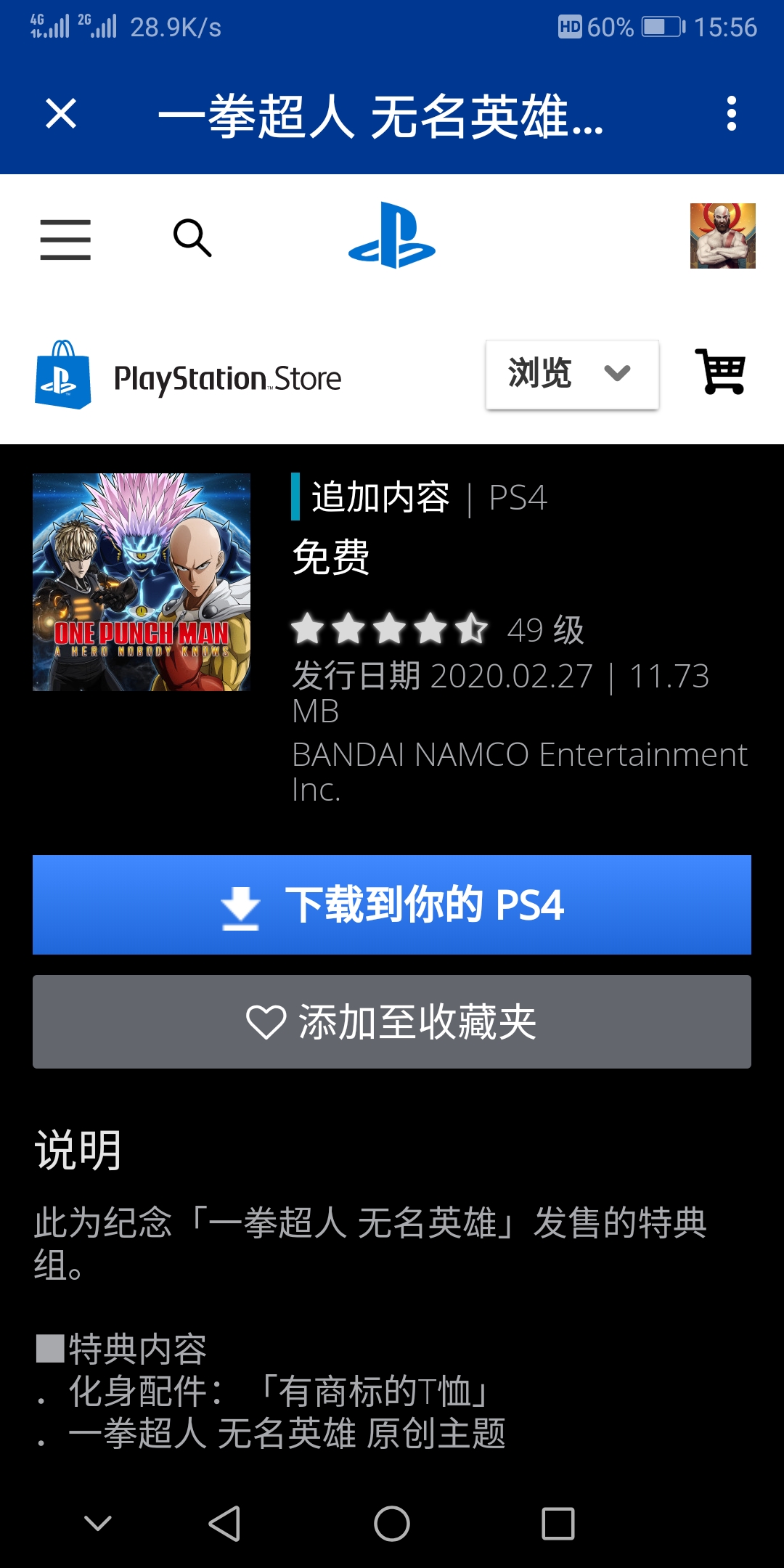Close the web page view
This screenshot has width=784, height=1568.
point(61,114)
